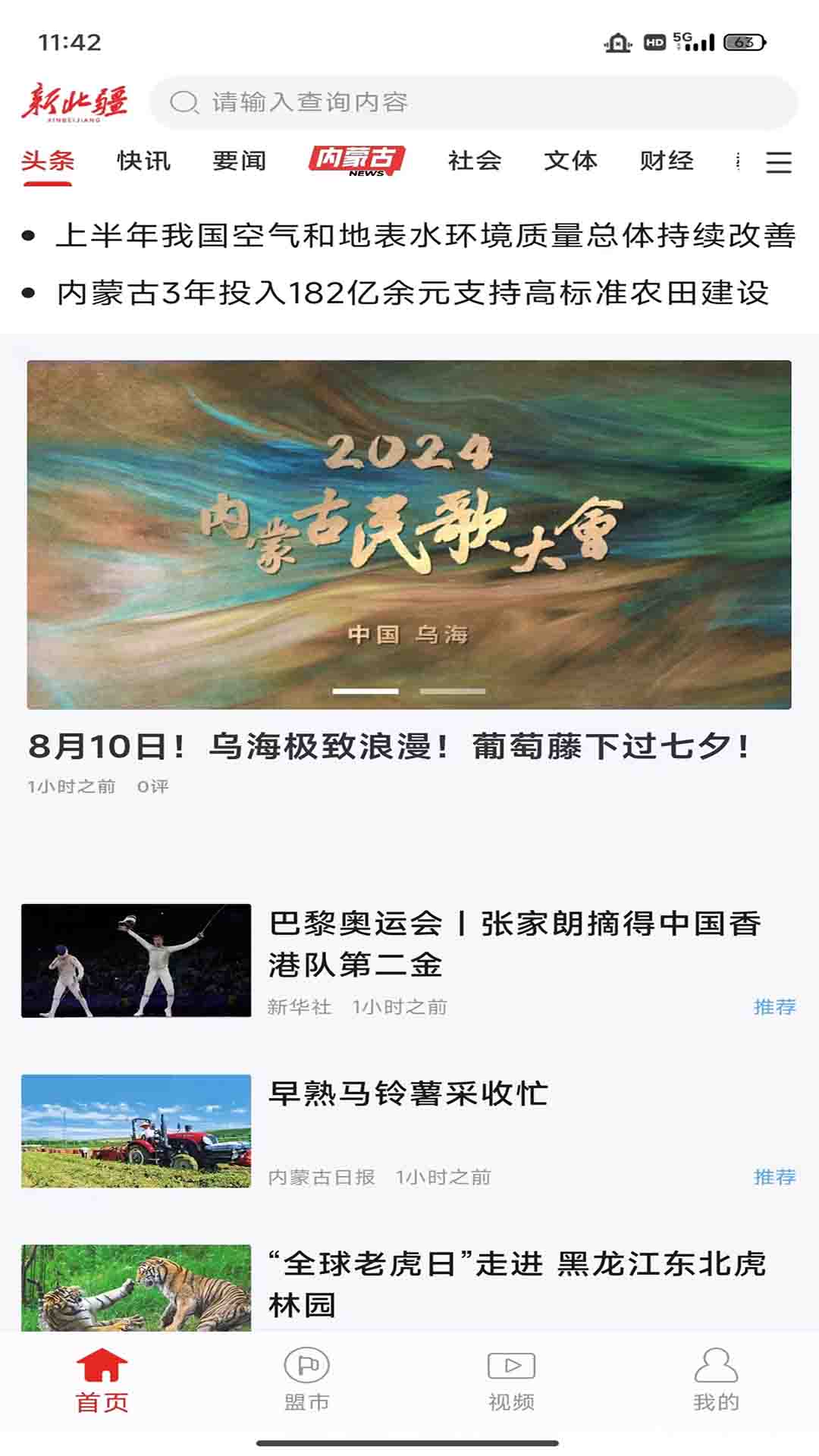Screen dimensions: 819x1456
Task: Switch to the 财经 tab
Action: coord(667,162)
